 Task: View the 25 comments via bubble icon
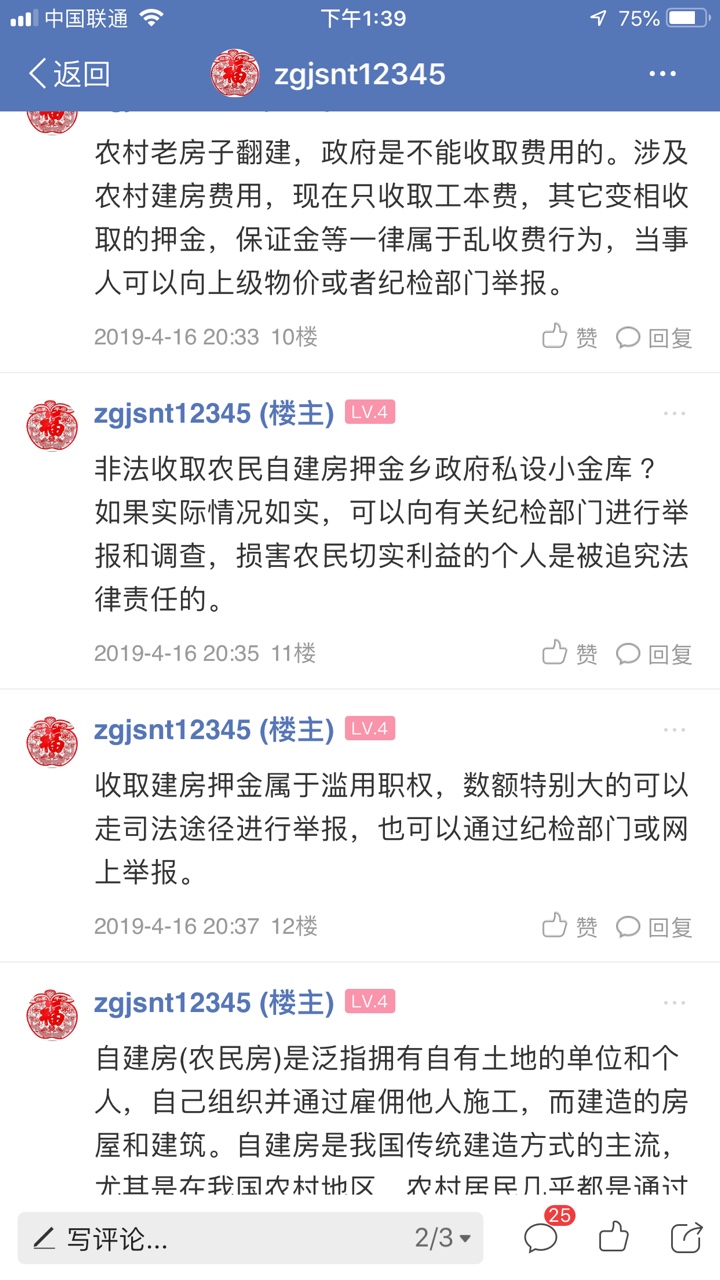coord(541,1238)
